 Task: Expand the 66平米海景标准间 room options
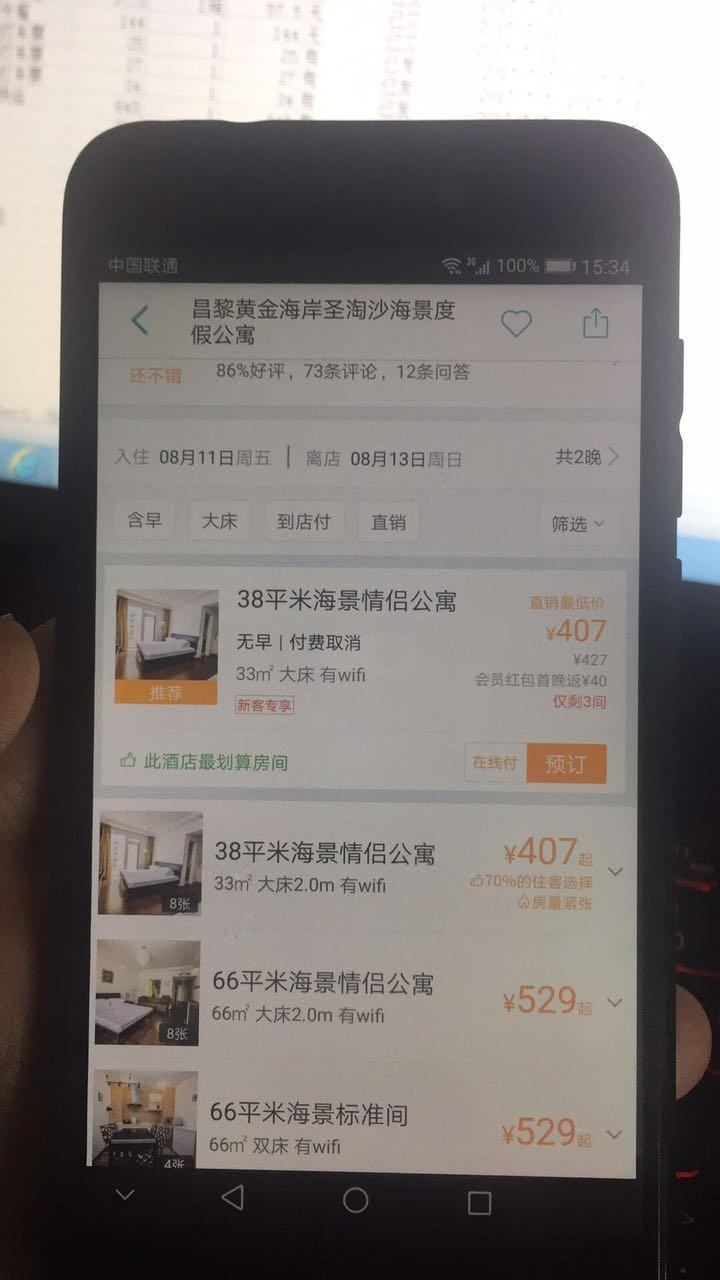coord(615,1134)
